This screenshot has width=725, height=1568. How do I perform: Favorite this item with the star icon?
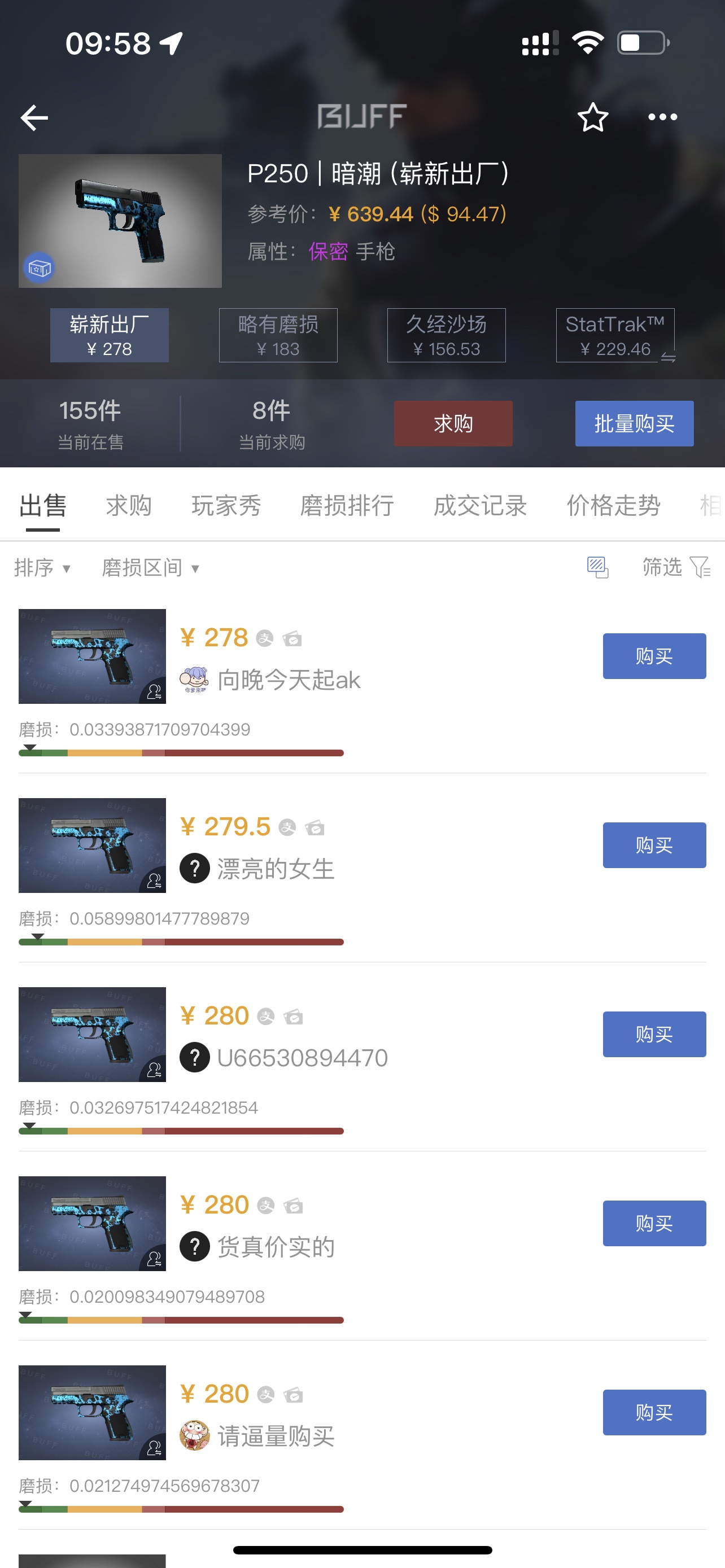592,117
